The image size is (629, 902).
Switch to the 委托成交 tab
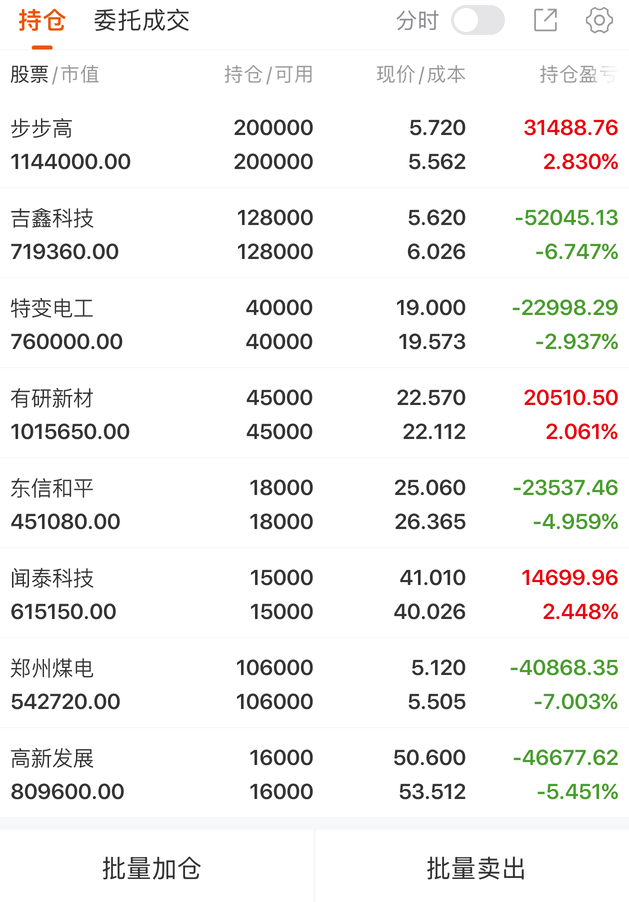[141, 21]
